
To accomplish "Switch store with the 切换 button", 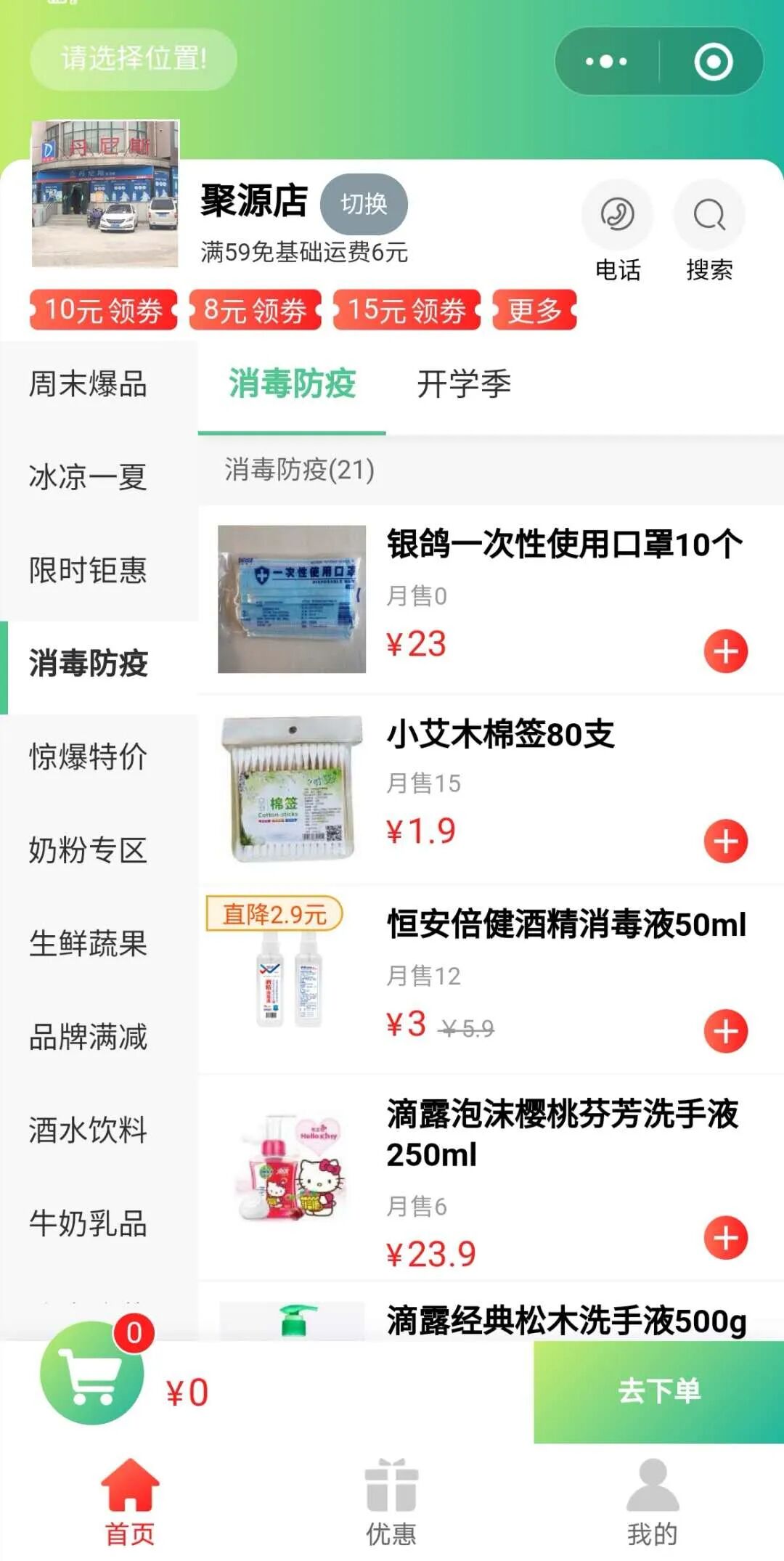I will [364, 204].
